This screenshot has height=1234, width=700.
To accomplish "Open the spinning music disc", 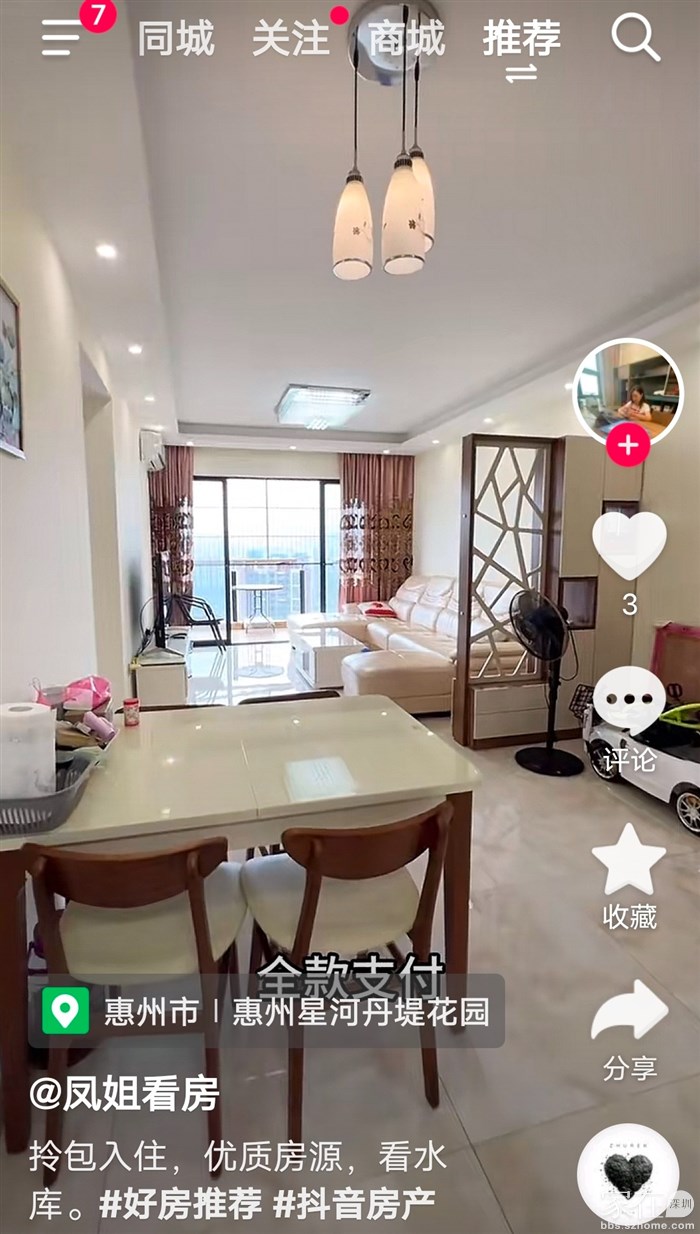I will point(628,1173).
